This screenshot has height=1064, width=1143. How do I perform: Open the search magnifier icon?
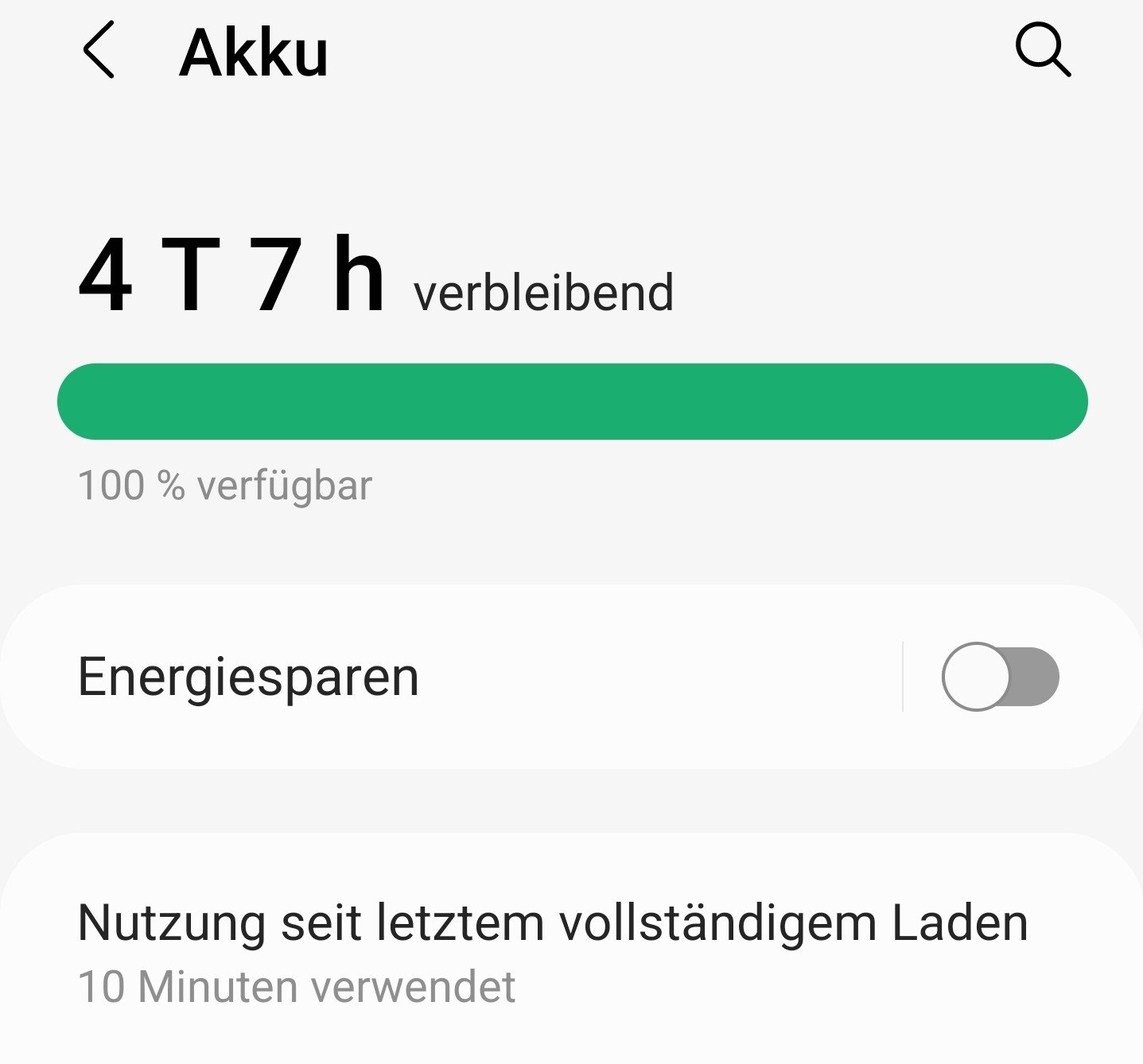pyautogui.click(x=1042, y=51)
